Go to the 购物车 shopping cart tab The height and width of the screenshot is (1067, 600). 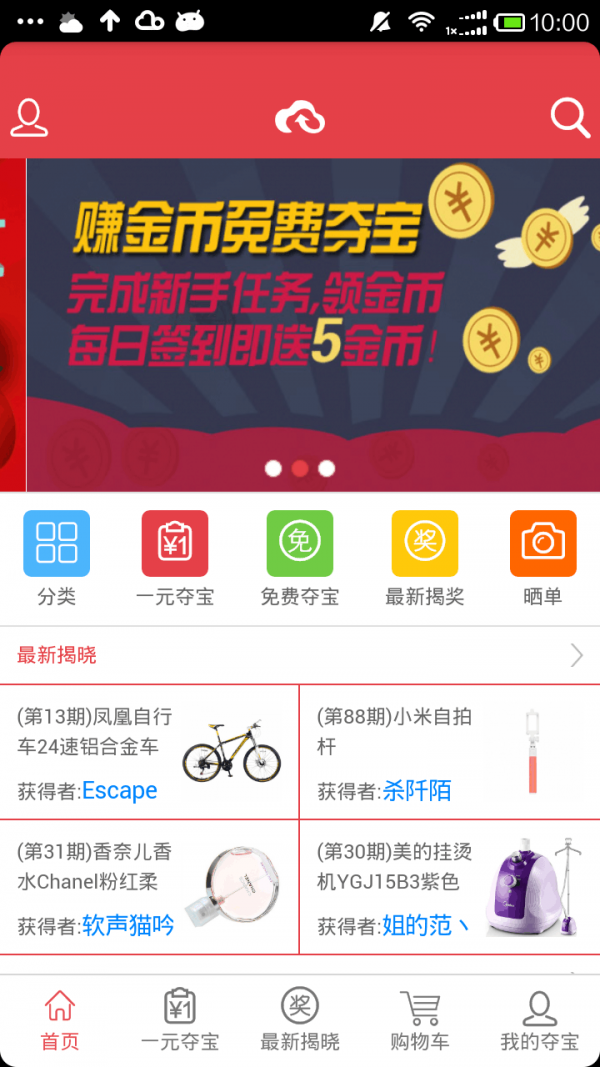(x=420, y=1021)
